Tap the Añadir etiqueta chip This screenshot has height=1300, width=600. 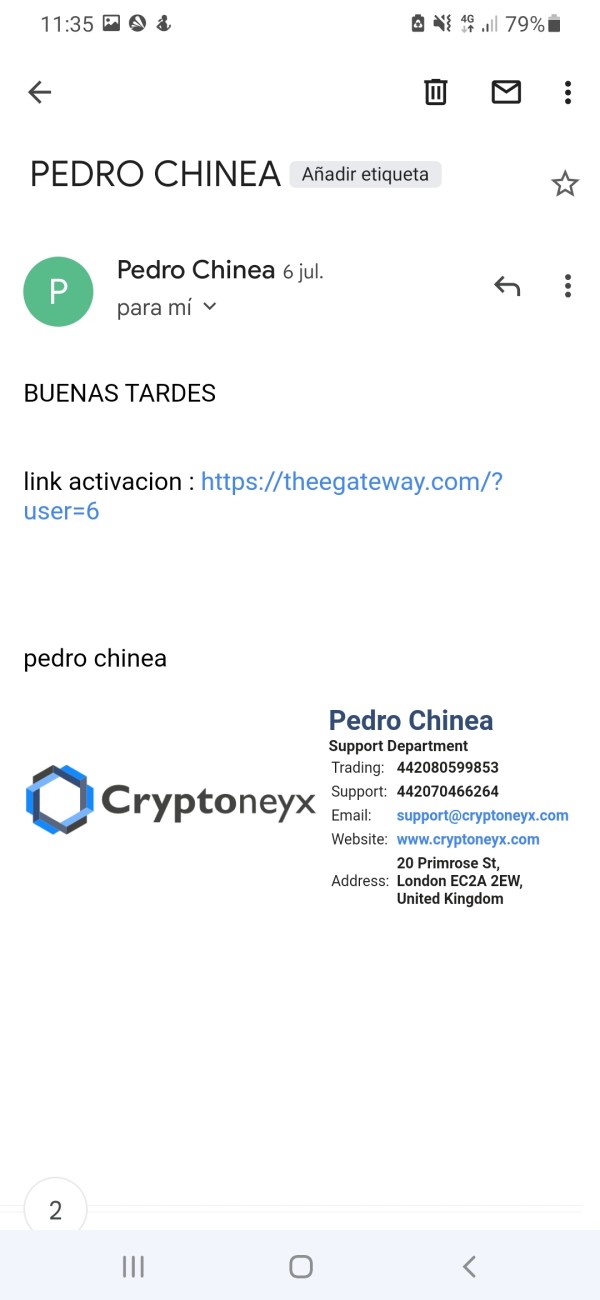(365, 174)
